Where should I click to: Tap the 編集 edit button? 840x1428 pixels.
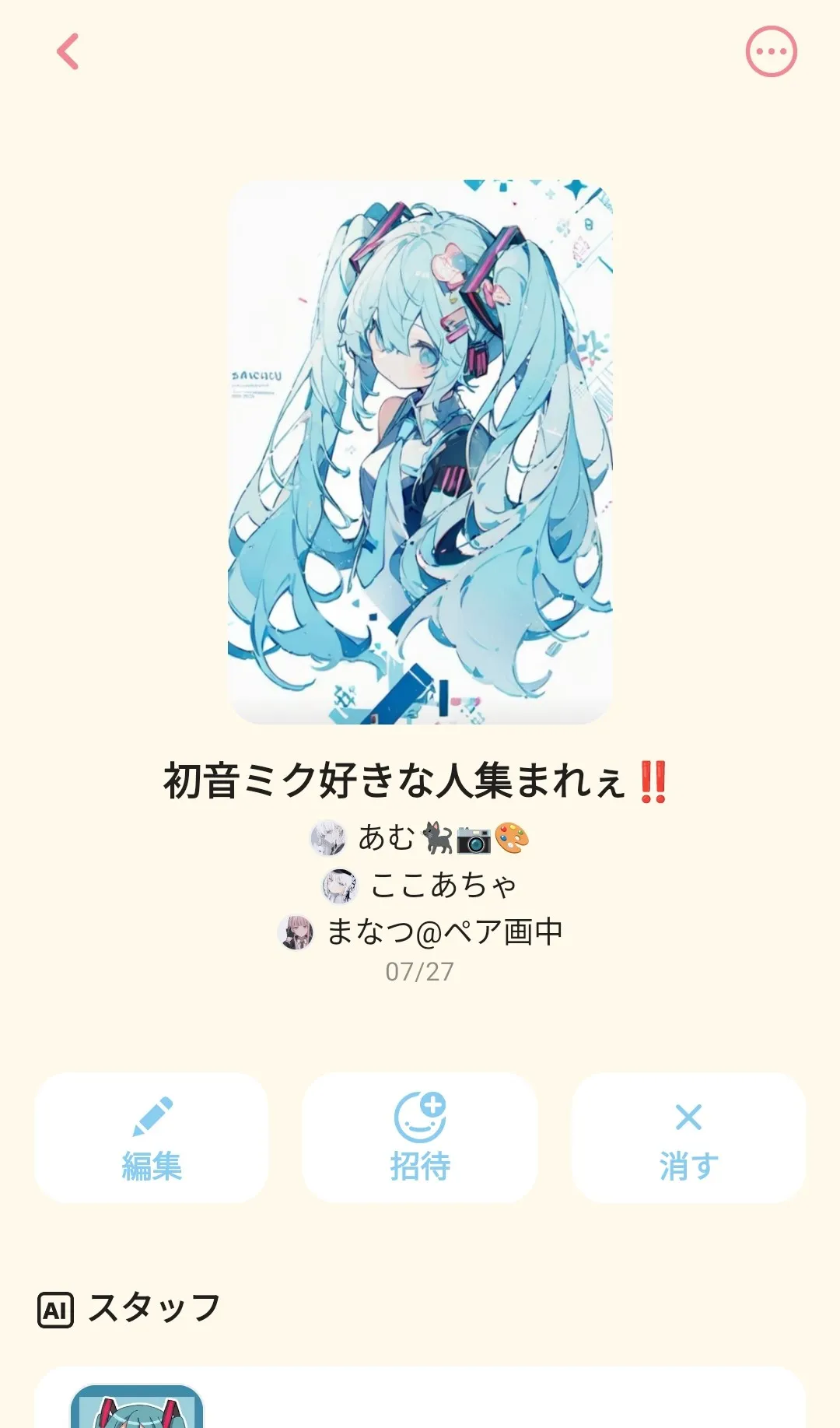pyautogui.click(x=151, y=1138)
